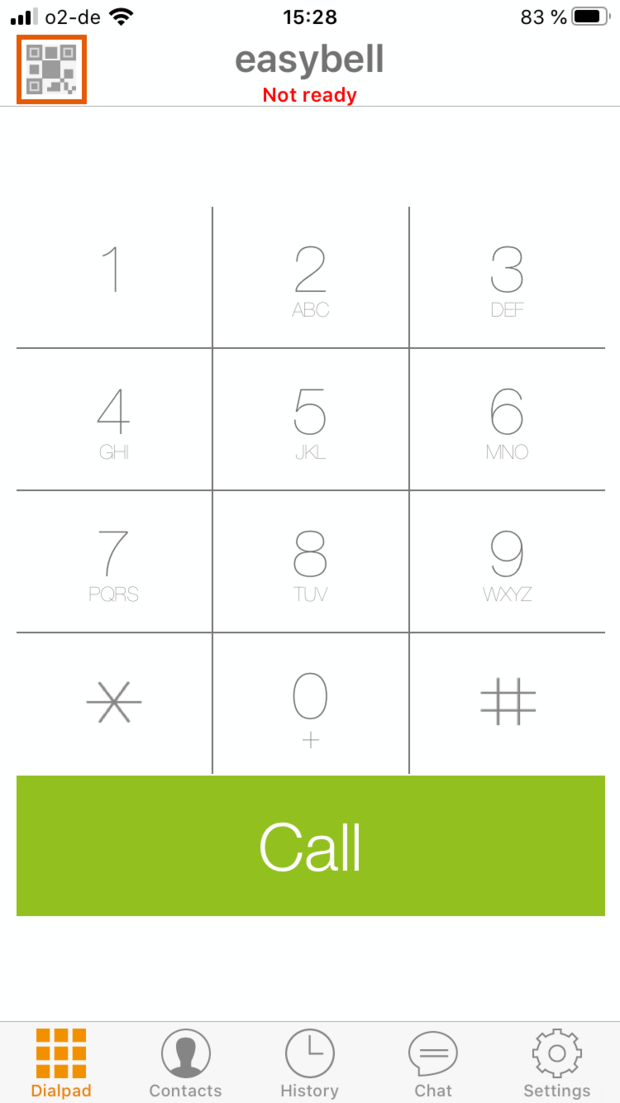Switch to the Contacts tab

(x=185, y=1063)
